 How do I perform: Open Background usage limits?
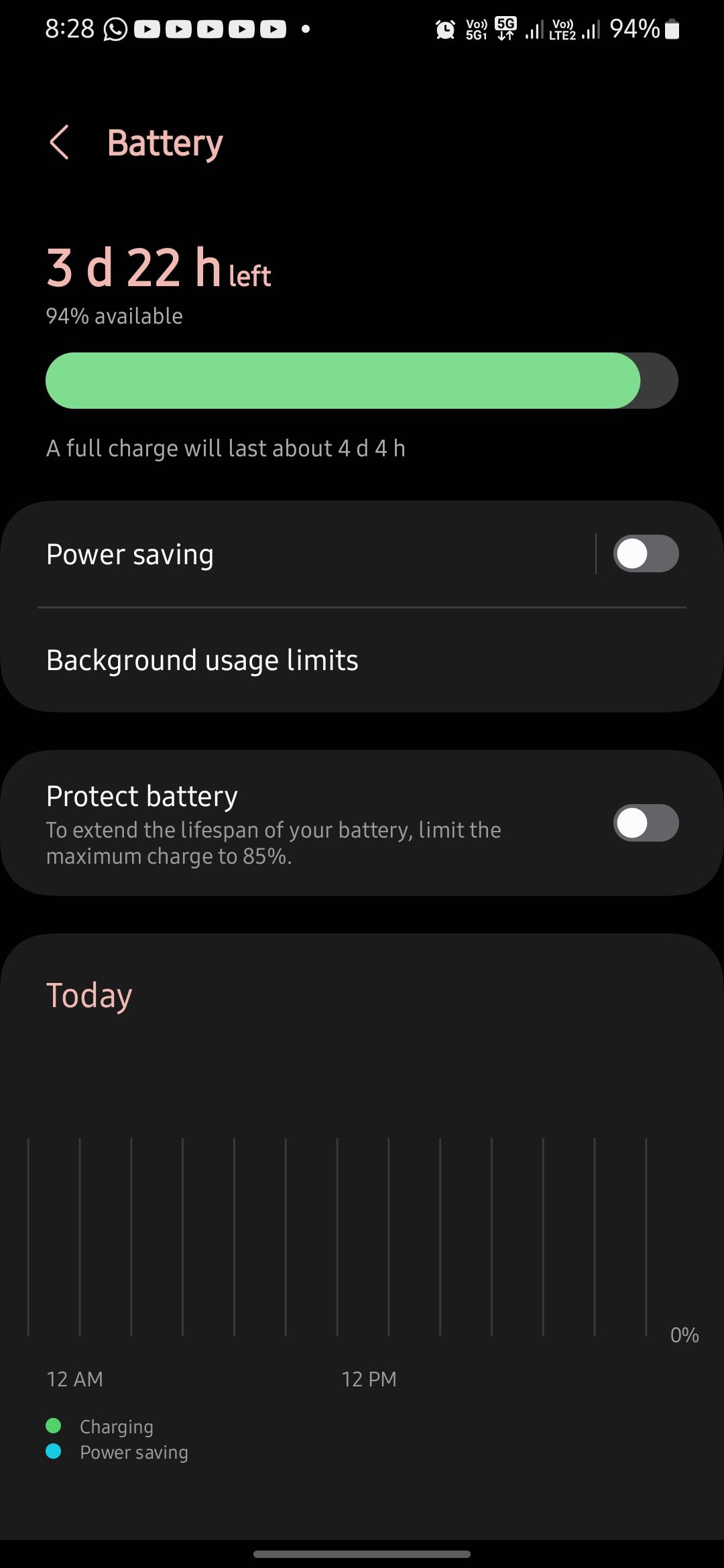pos(202,659)
